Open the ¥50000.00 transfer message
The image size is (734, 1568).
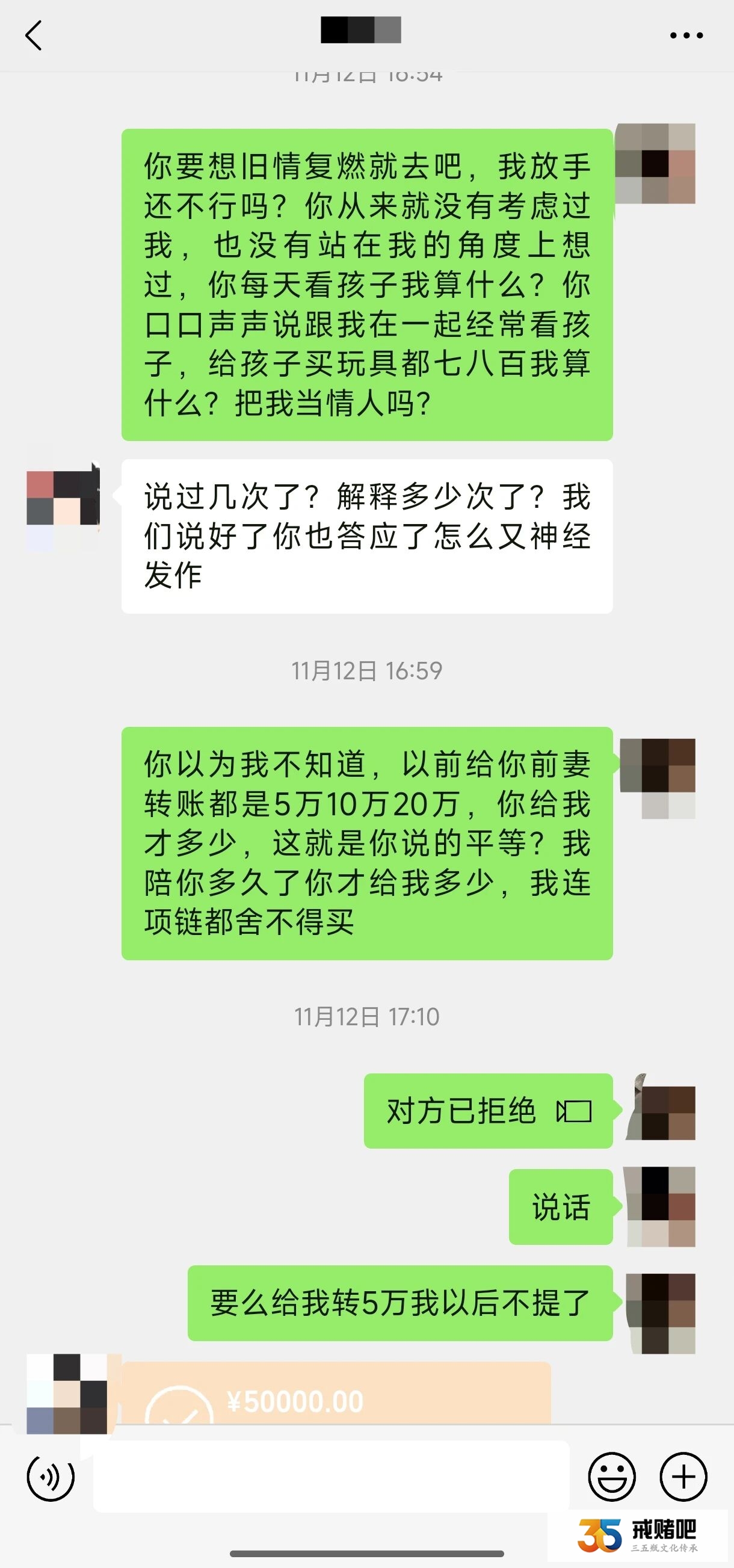(x=336, y=1395)
